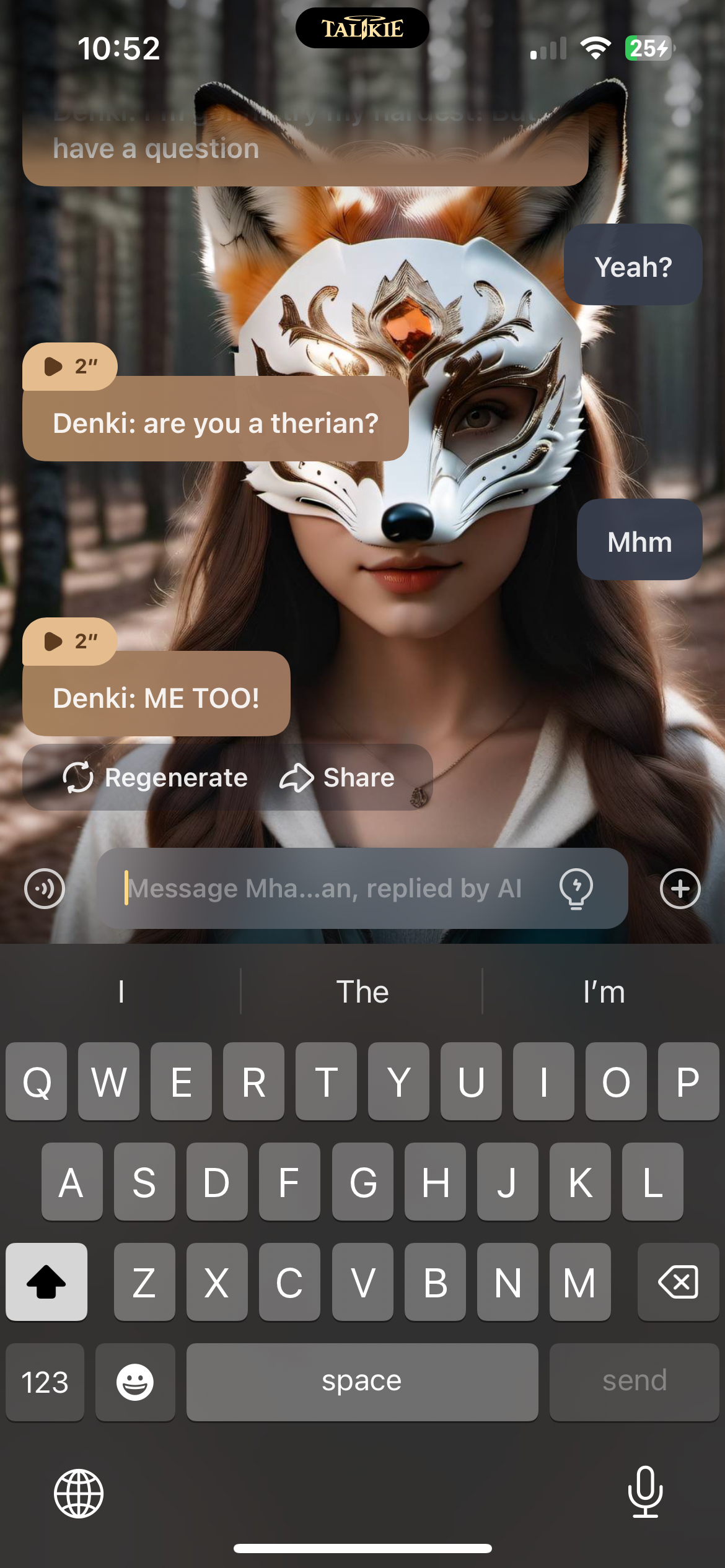Play the voice clip on "are you a therian?"
Screen dimensions: 725x1568
point(68,367)
